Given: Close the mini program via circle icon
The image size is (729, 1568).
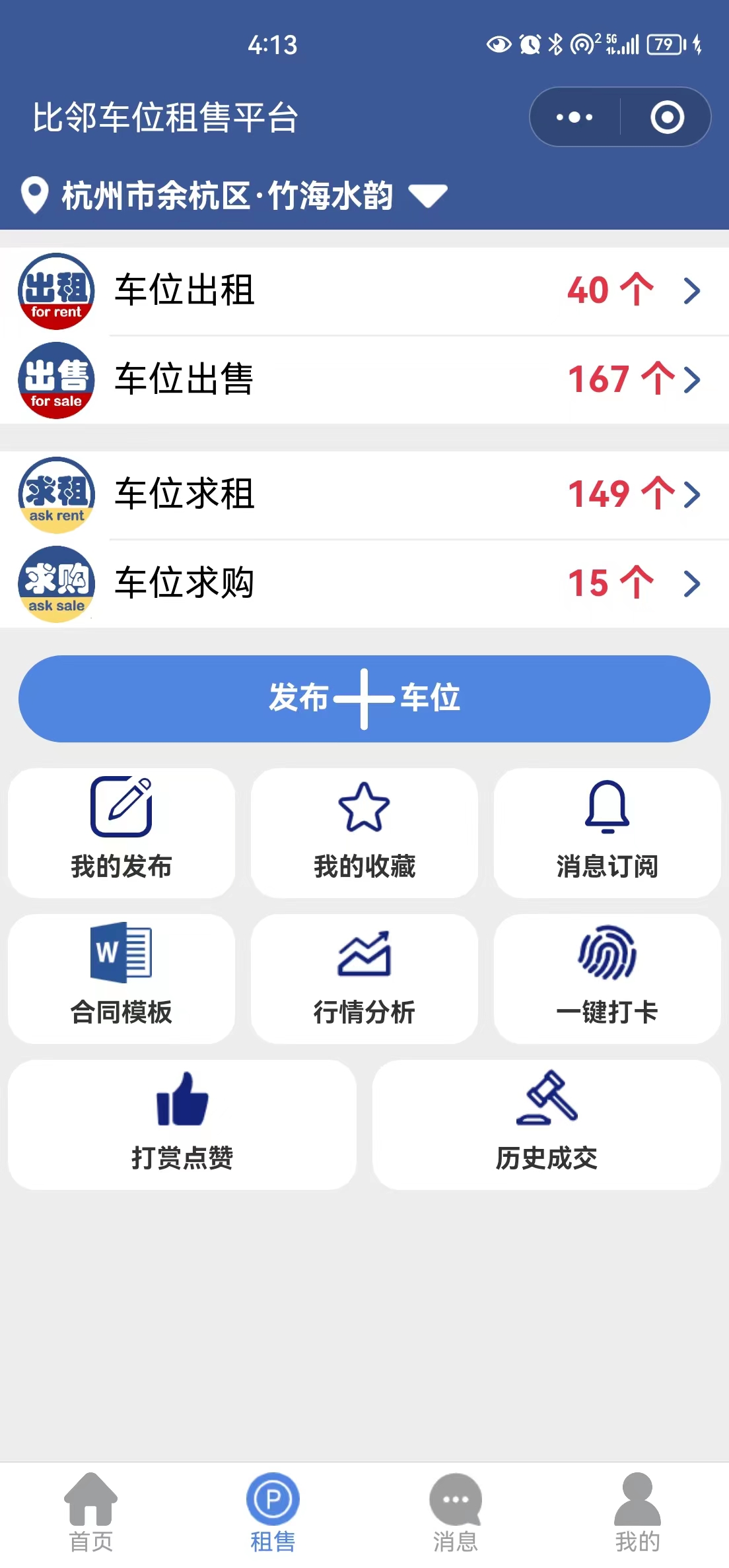Looking at the screenshot, I should [667, 117].
